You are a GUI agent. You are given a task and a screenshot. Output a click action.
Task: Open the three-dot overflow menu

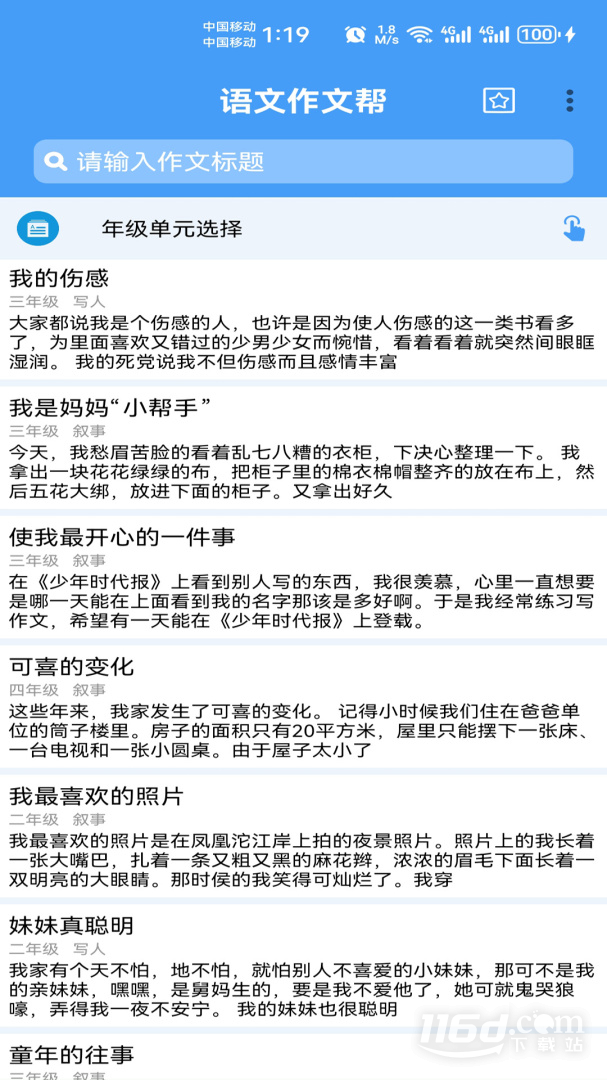coord(569,101)
